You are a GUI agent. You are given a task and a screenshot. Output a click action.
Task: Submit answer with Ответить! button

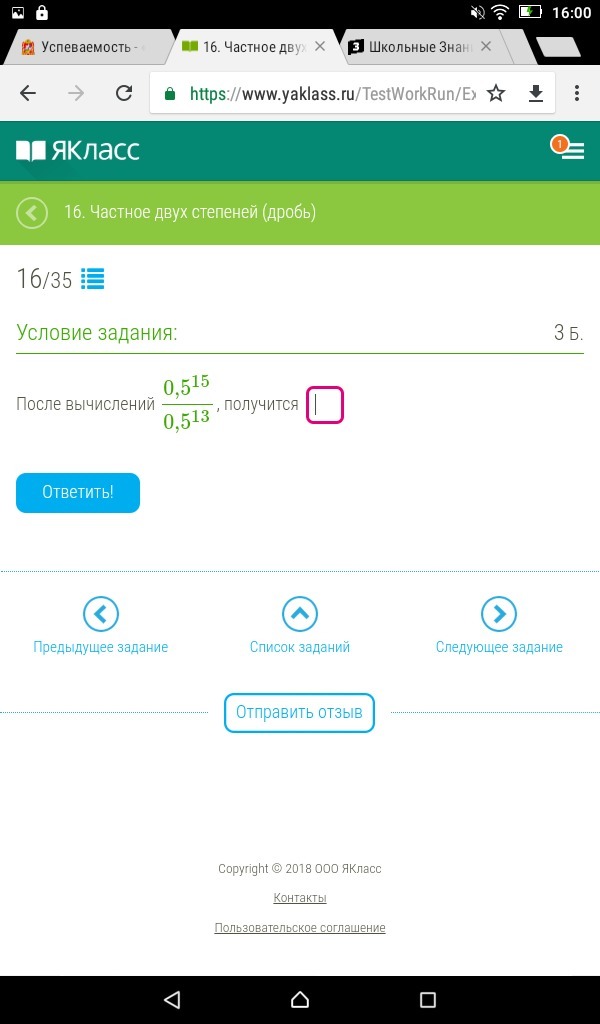[x=78, y=493]
